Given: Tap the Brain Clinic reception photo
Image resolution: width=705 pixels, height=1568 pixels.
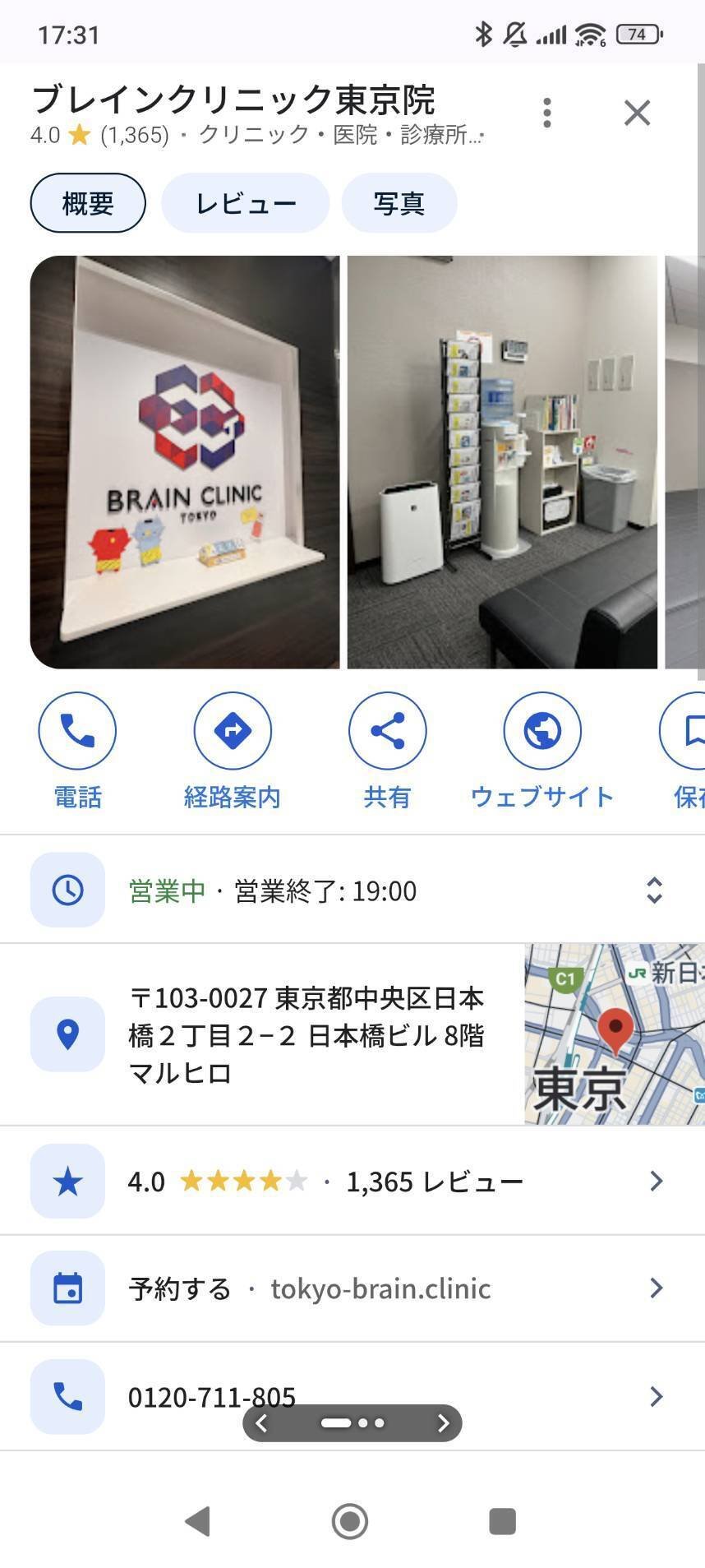Looking at the screenshot, I should (x=184, y=459).
